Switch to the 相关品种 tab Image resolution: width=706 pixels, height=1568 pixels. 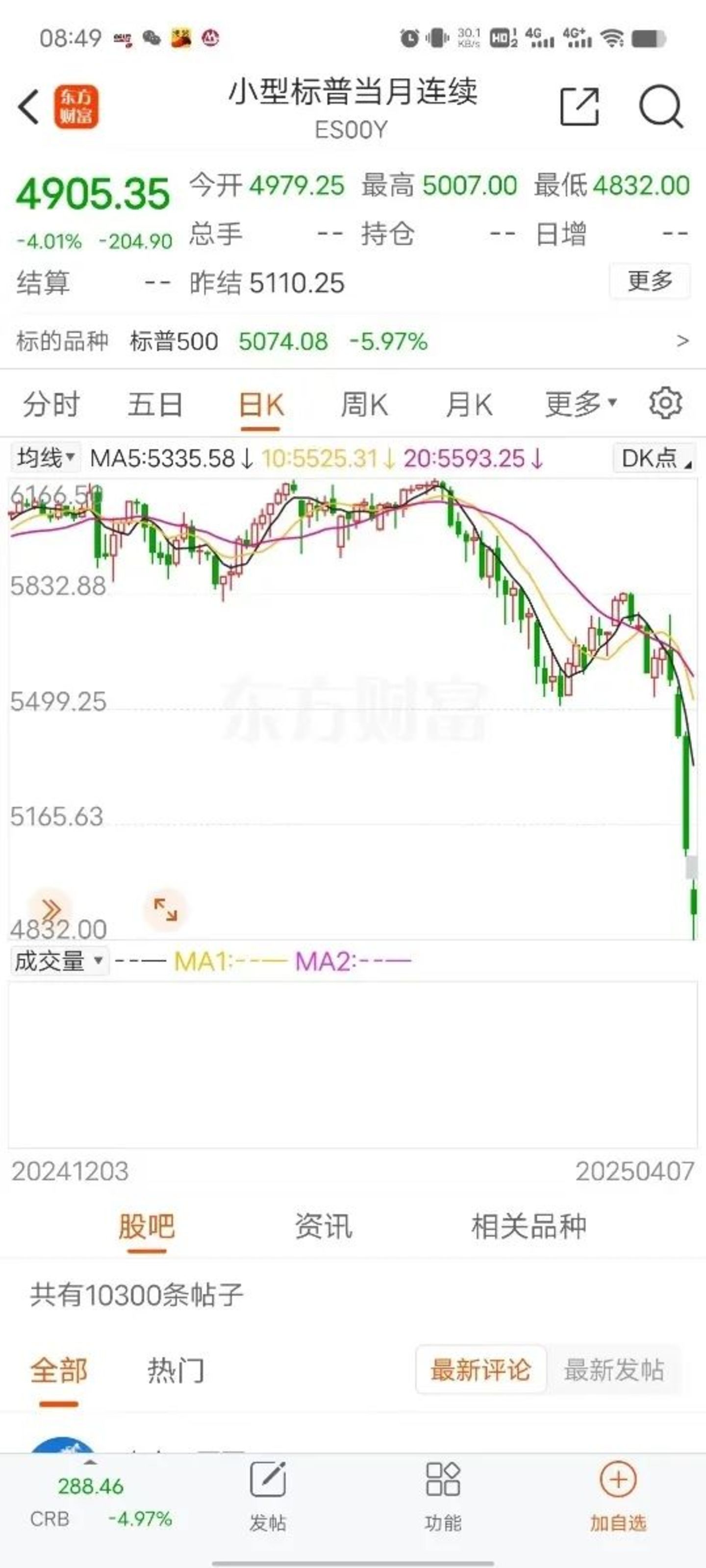(529, 1226)
